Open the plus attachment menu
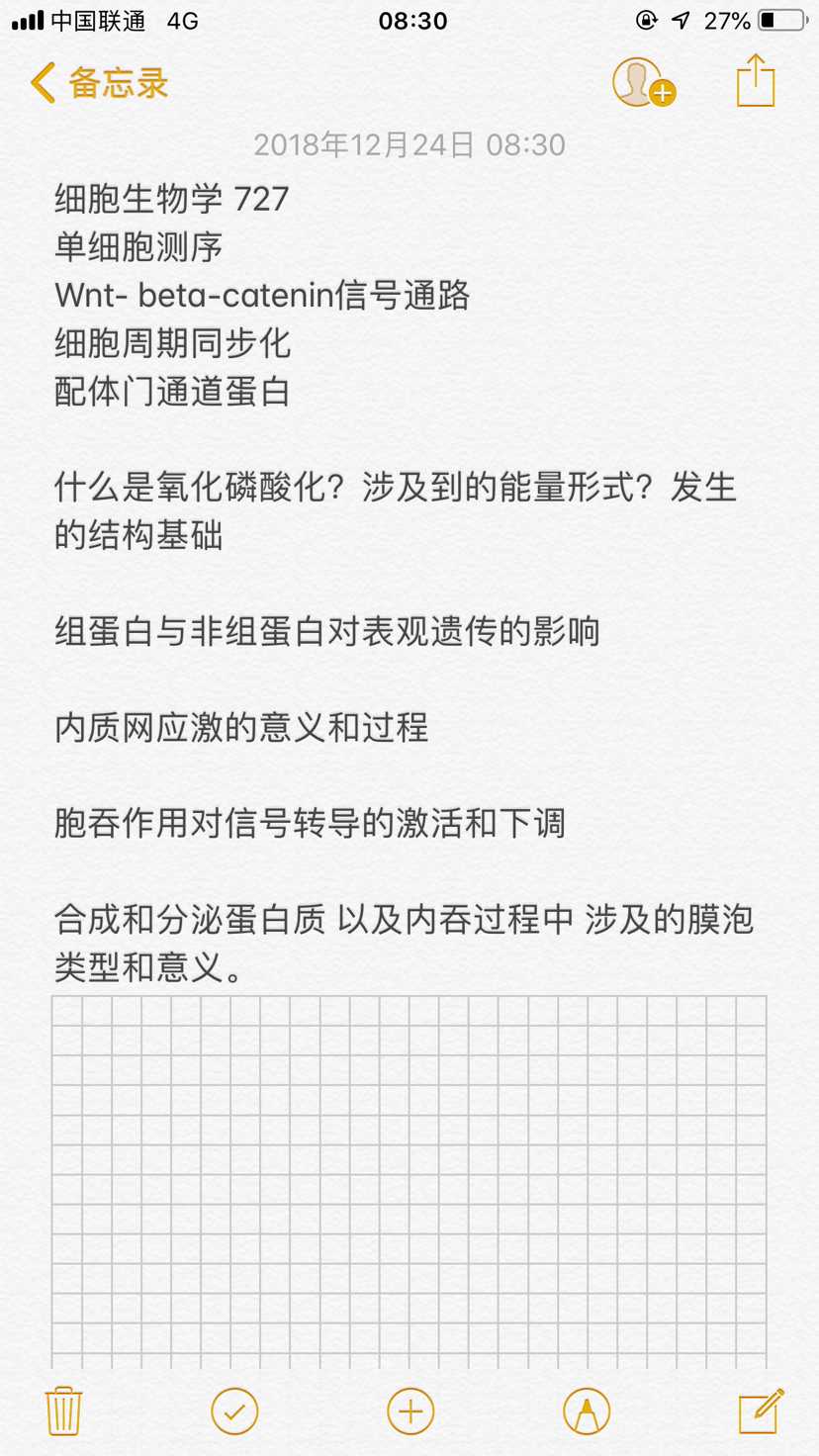The width and height of the screenshot is (819, 1456). coord(410,1410)
